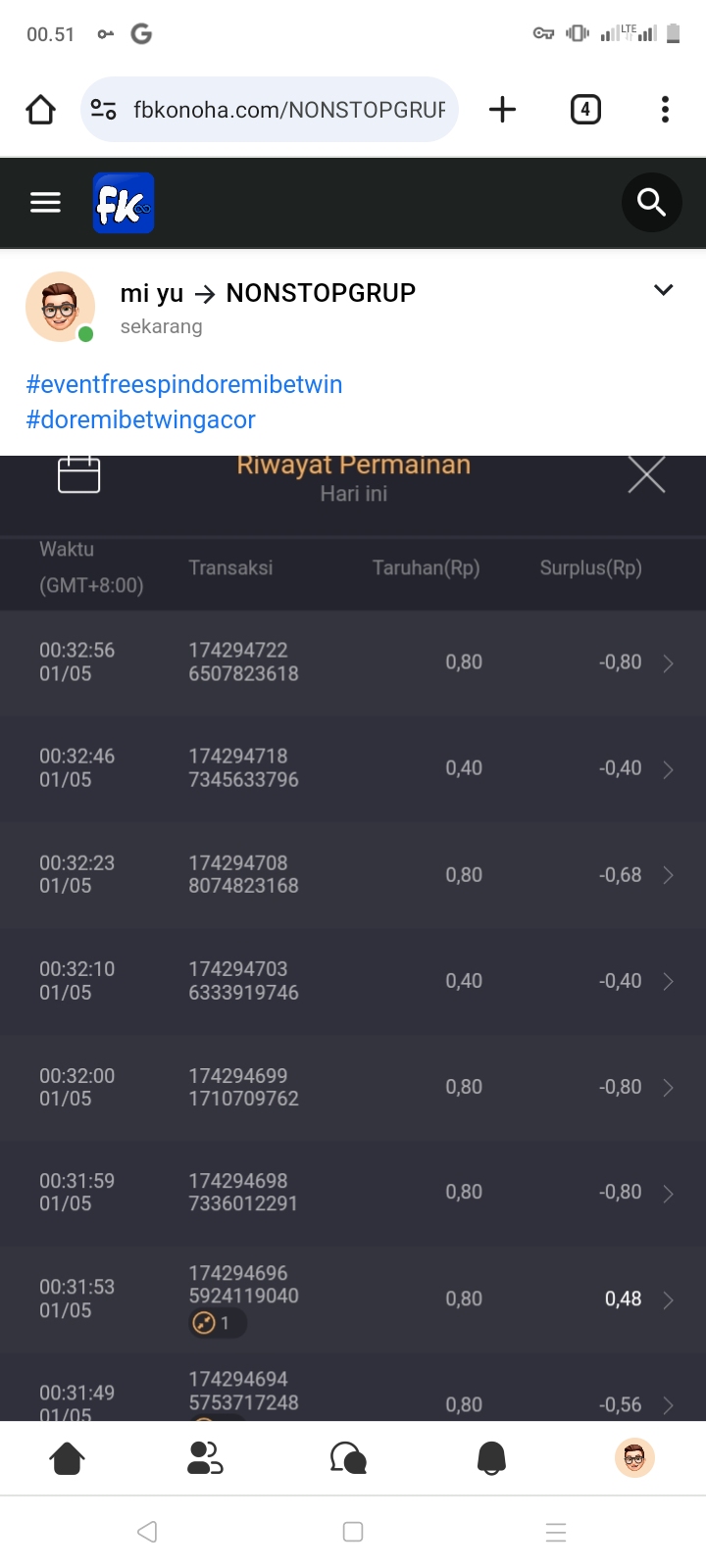Open a new browser tab
This screenshot has height=1568, width=706.
click(502, 110)
